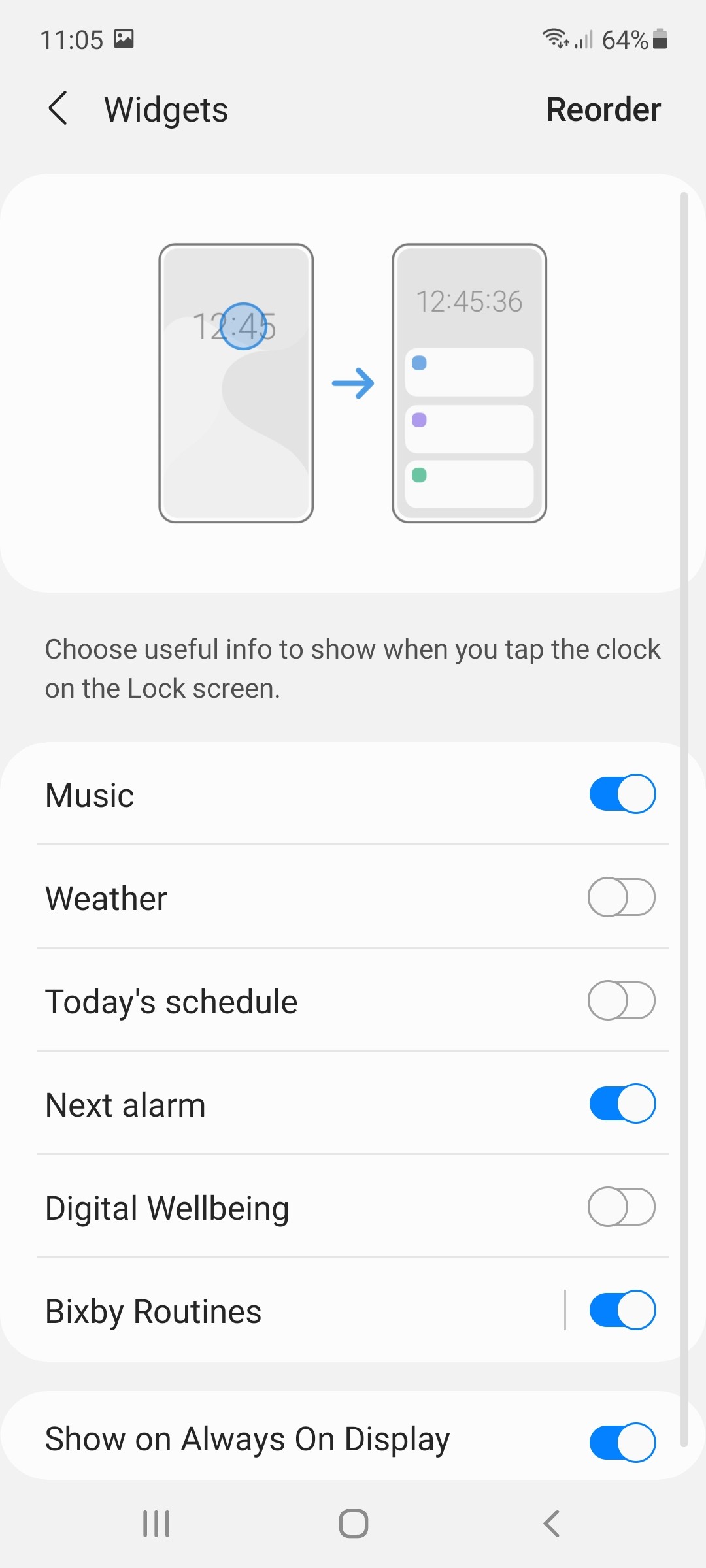The width and height of the screenshot is (706, 1568).
Task: Enable the Weather widget
Action: click(622, 897)
